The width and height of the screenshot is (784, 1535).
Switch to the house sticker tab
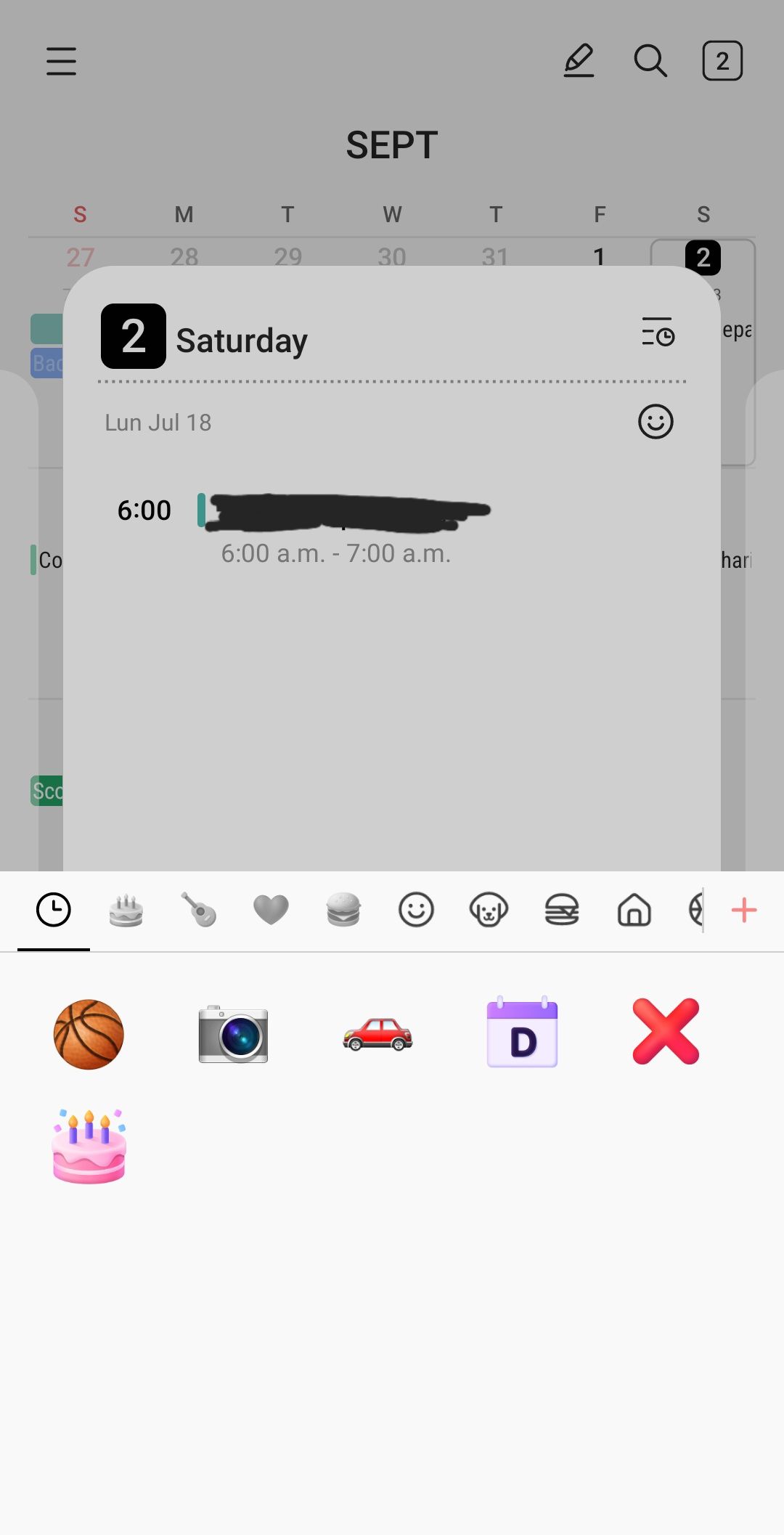coord(634,910)
